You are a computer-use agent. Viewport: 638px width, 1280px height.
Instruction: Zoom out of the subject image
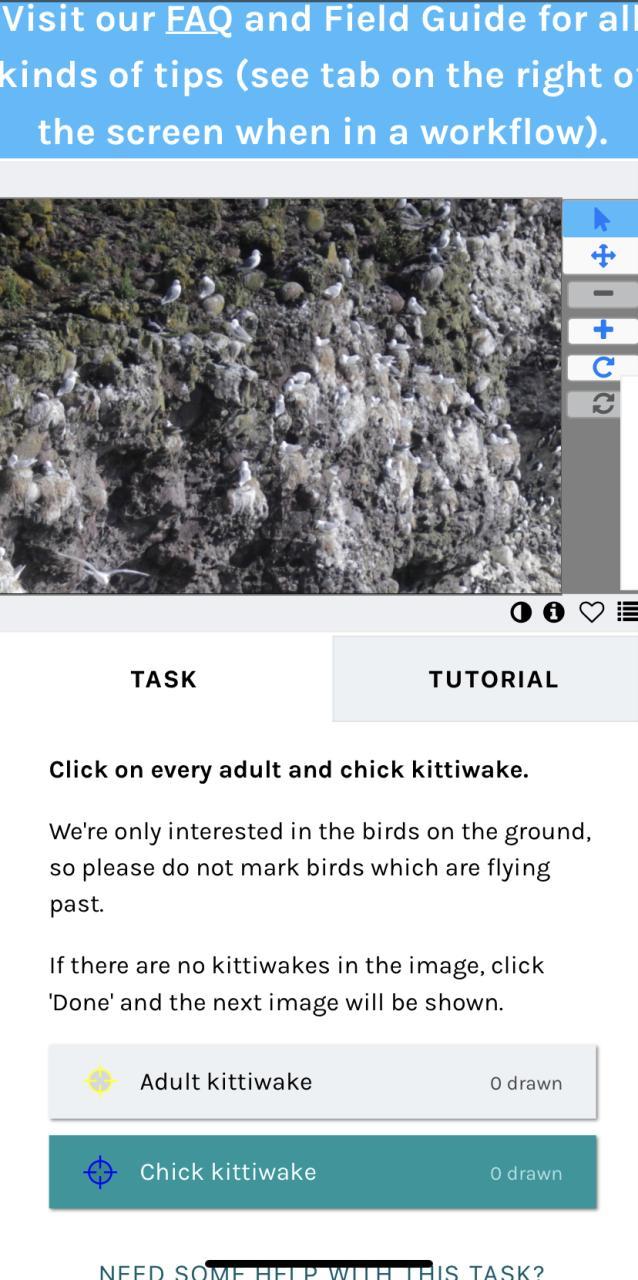click(x=602, y=294)
